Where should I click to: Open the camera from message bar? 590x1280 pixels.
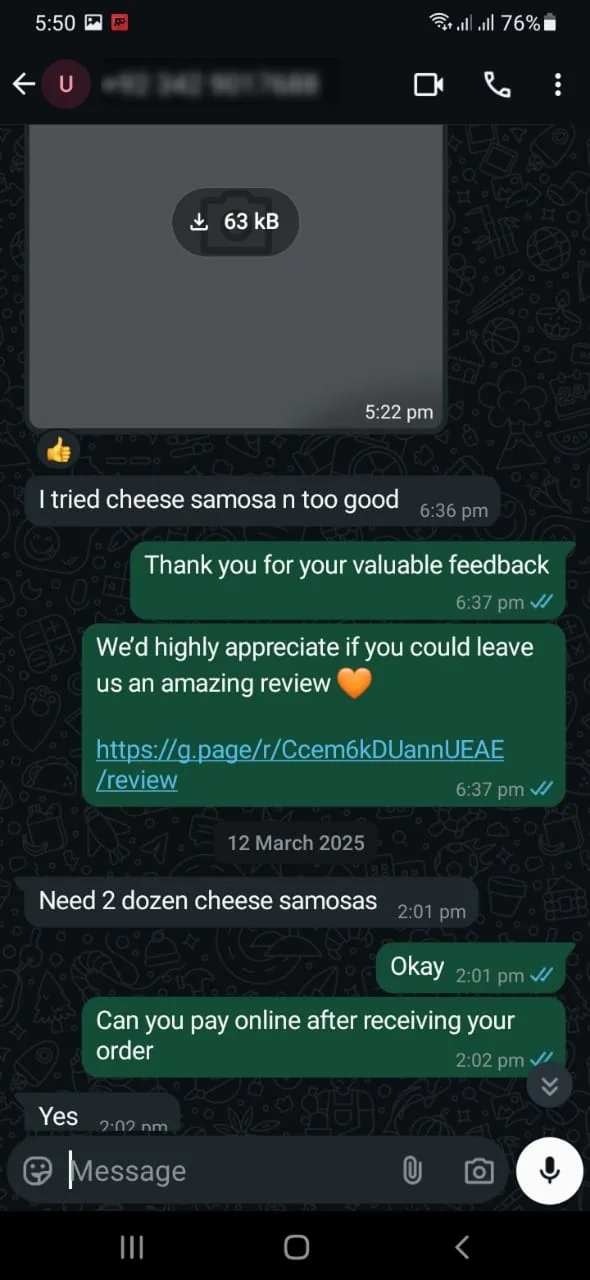click(x=479, y=1171)
